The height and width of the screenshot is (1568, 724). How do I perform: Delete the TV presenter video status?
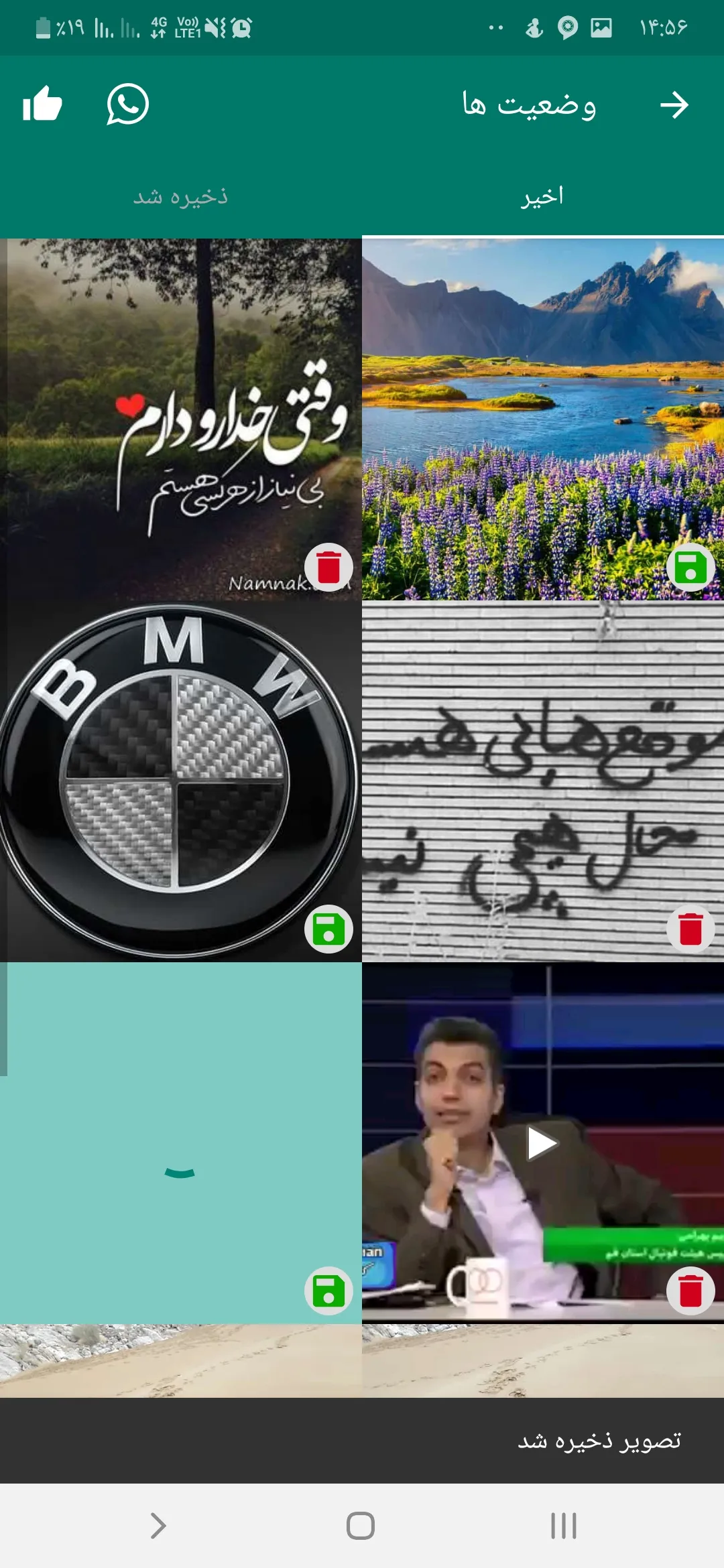tap(690, 1291)
